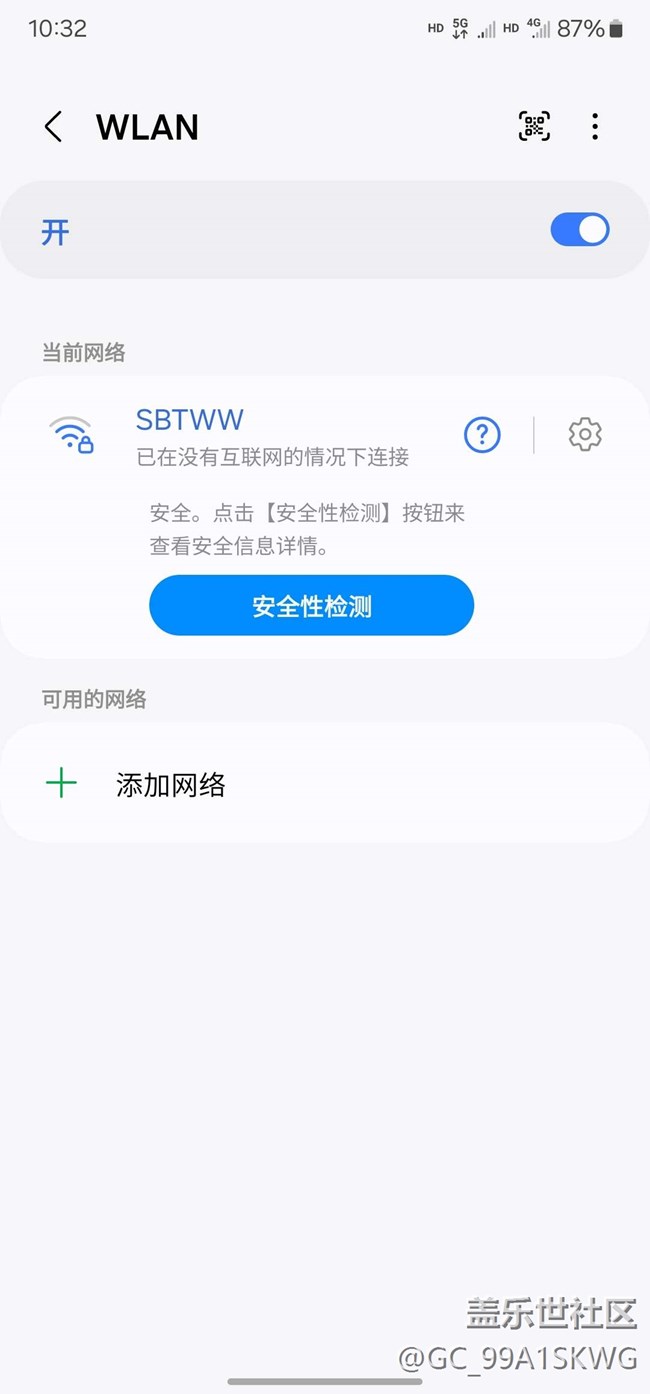Open the SBTWW network settings gear
Viewport: 650px width, 1394px height.
585,434
